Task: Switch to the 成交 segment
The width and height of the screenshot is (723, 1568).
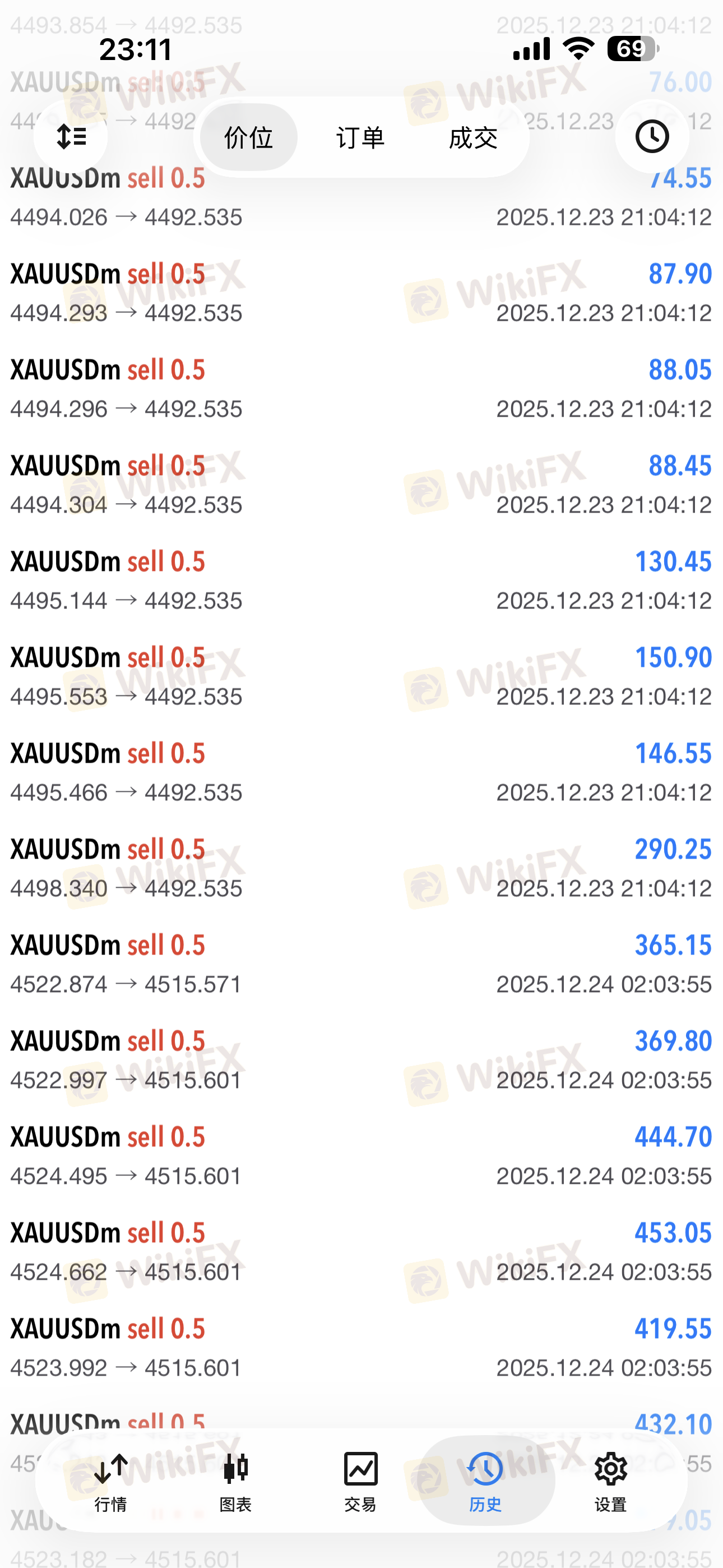Action: [473, 137]
